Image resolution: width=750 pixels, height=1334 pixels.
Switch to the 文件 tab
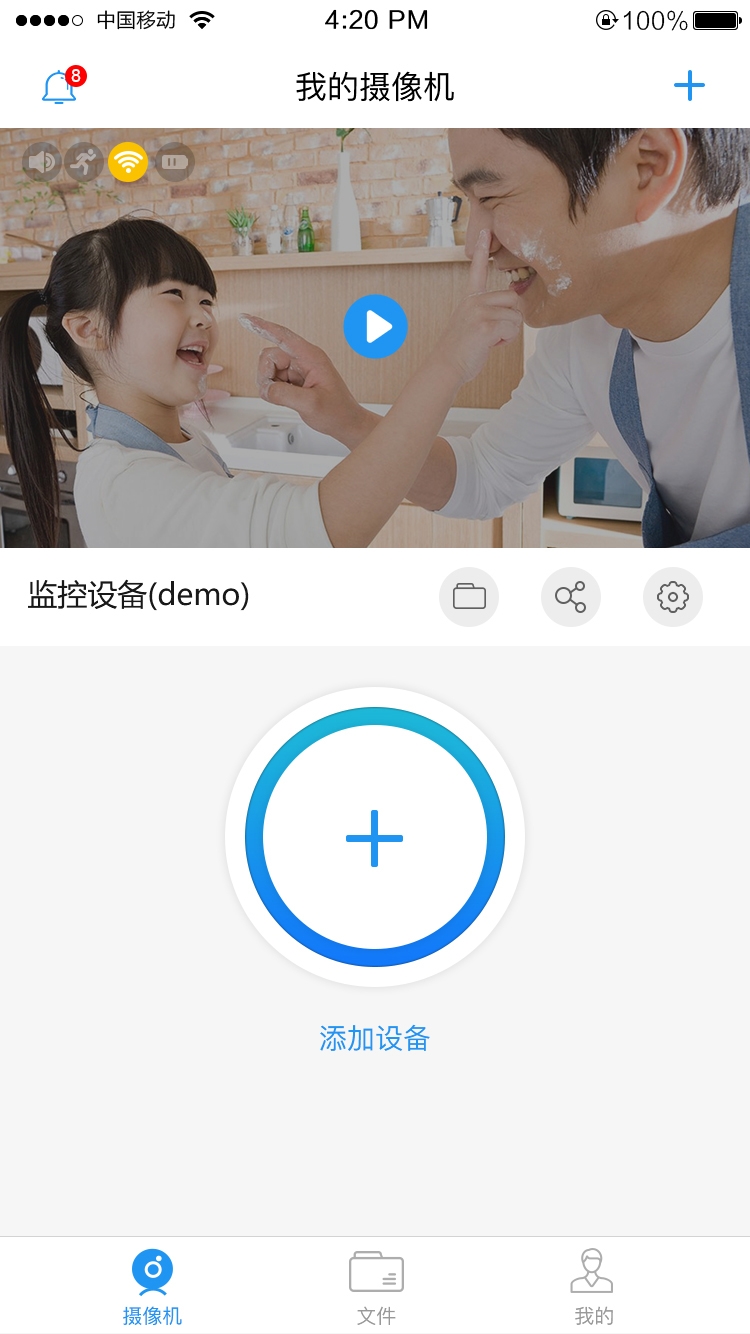coord(376,1286)
